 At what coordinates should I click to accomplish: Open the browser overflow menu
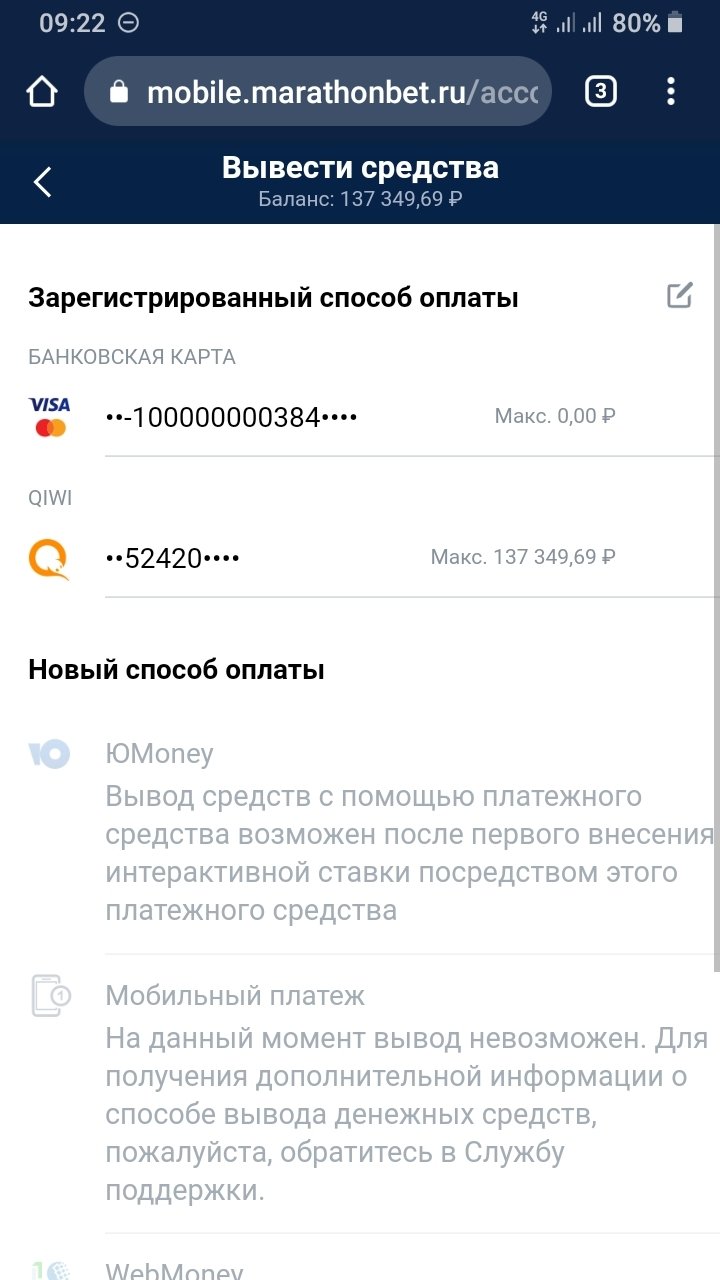click(671, 93)
